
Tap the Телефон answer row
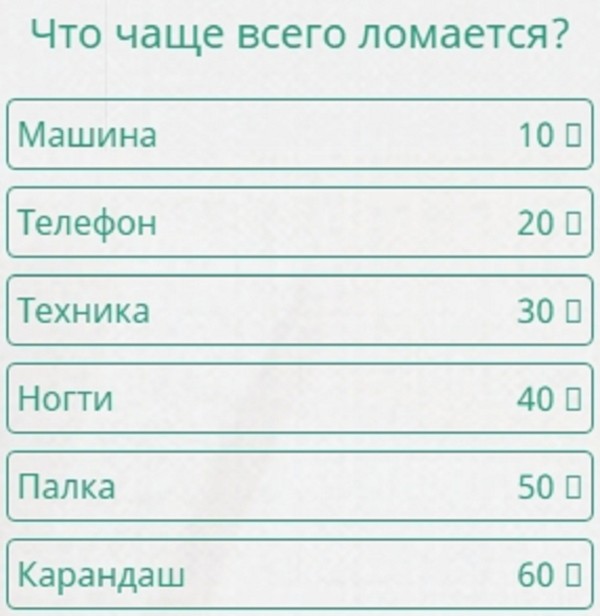click(299, 223)
